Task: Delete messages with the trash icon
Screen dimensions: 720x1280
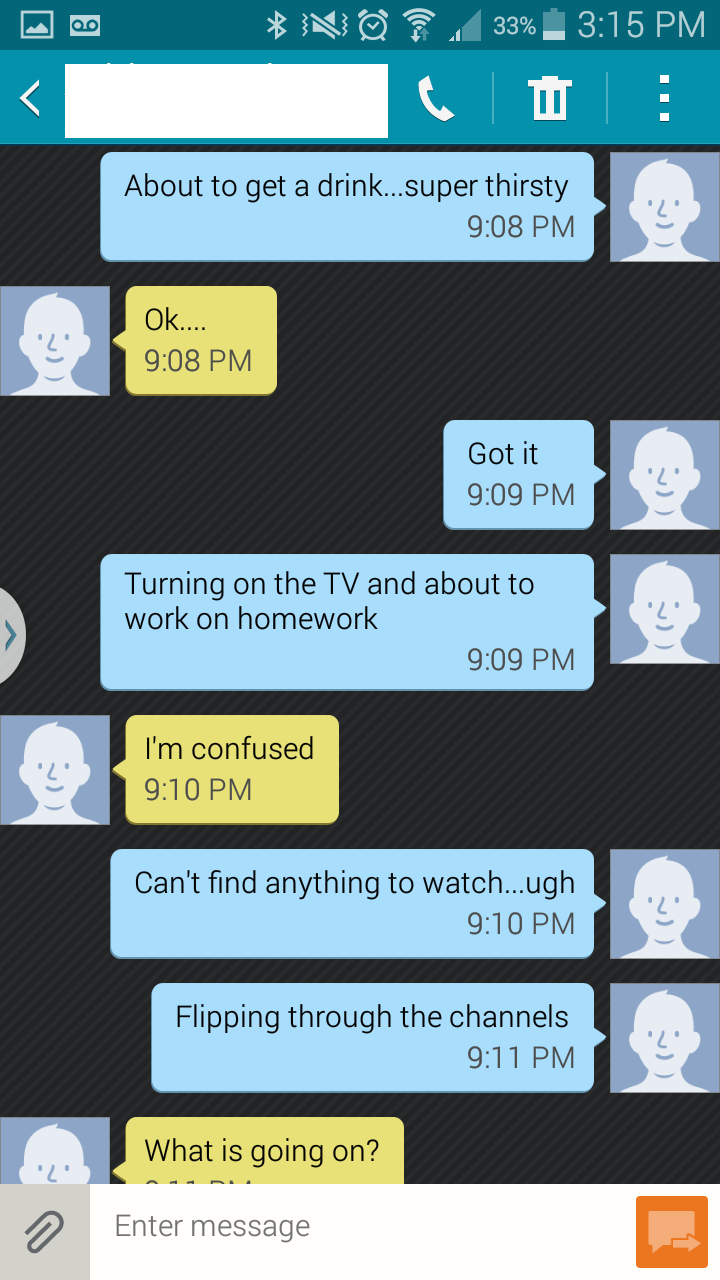Action: [x=549, y=99]
